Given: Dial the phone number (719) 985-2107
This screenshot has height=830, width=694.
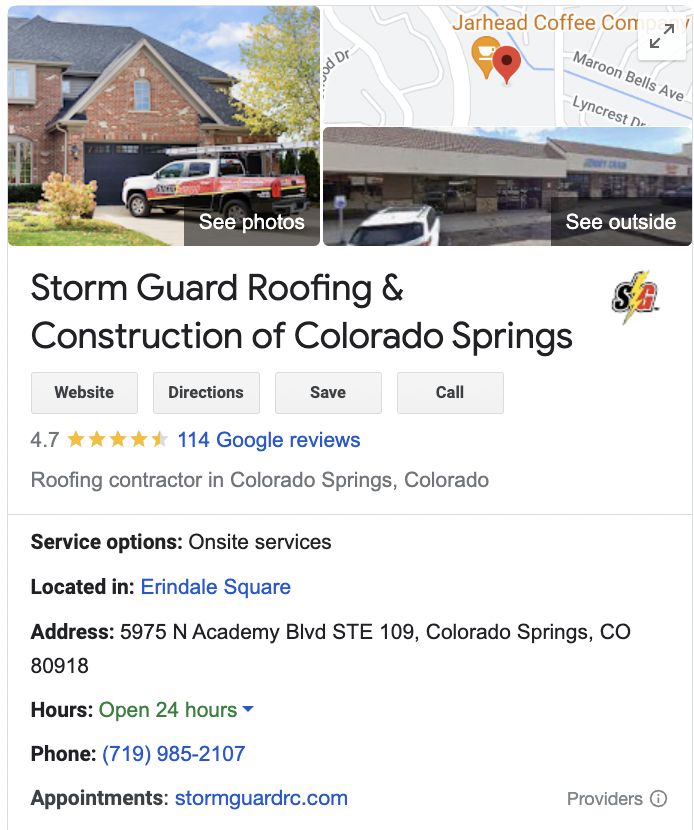Looking at the screenshot, I should click(x=173, y=754).
